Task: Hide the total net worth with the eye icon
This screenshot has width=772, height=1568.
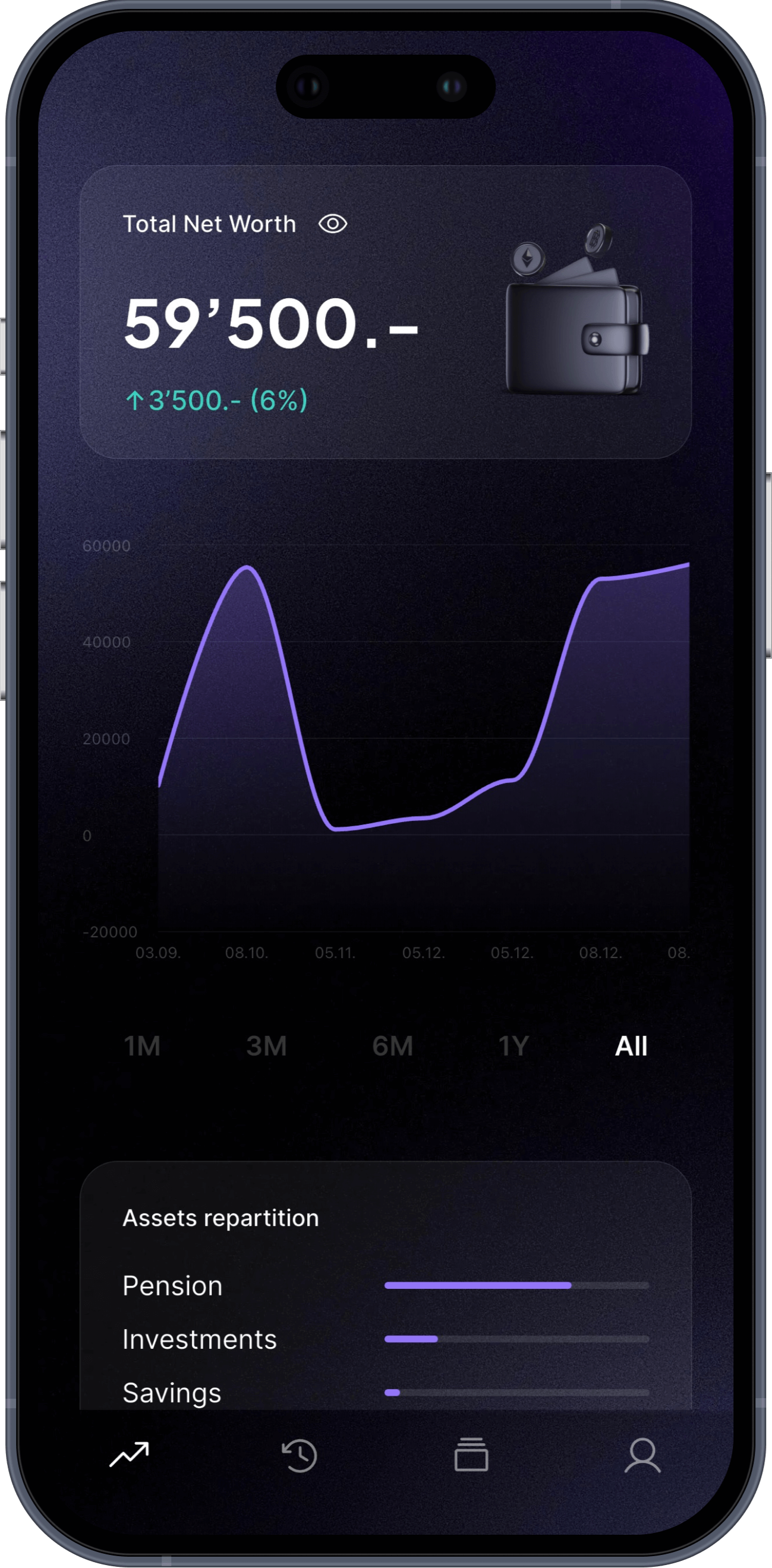Action: [x=332, y=224]
